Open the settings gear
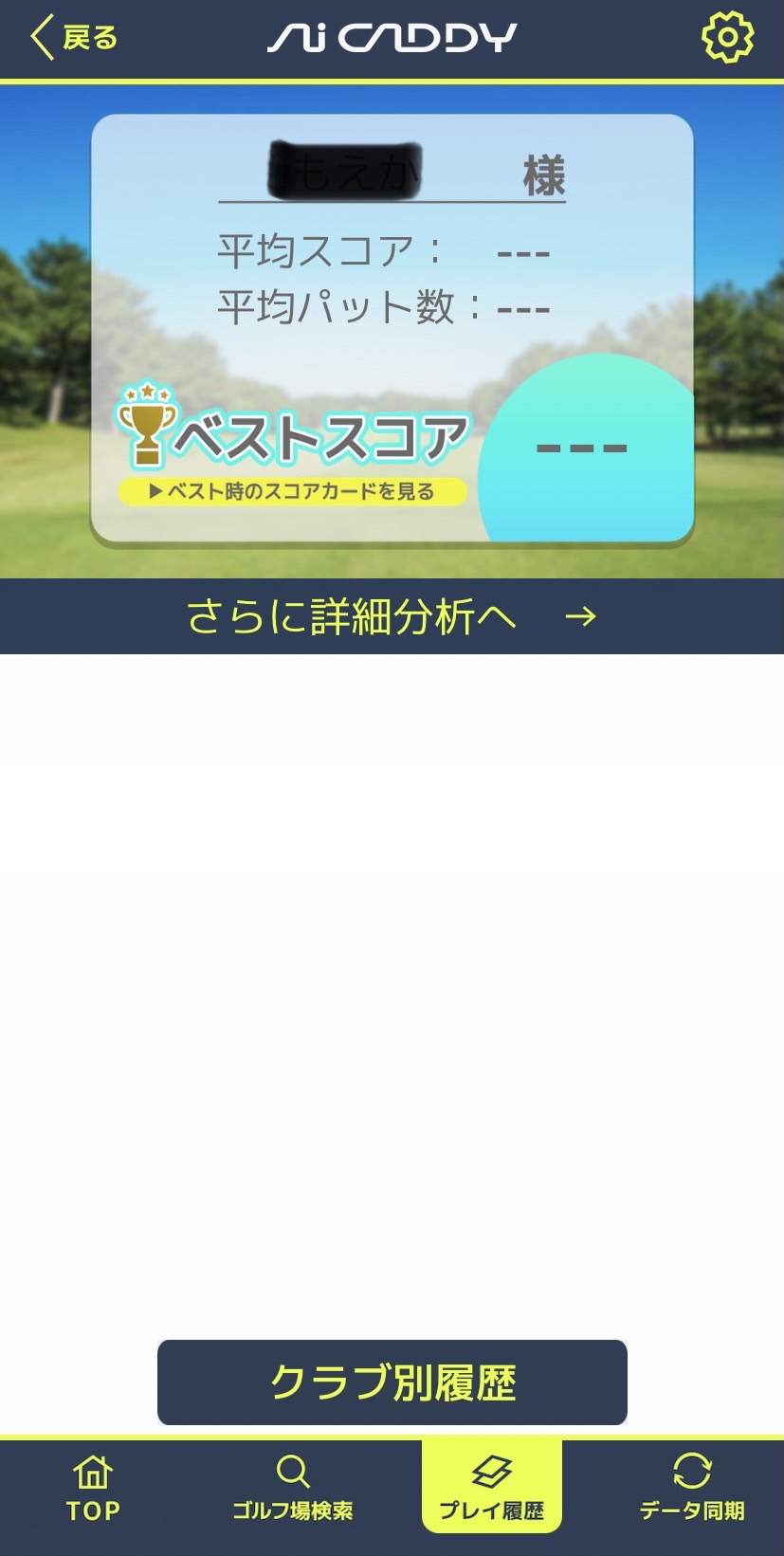 727,38
